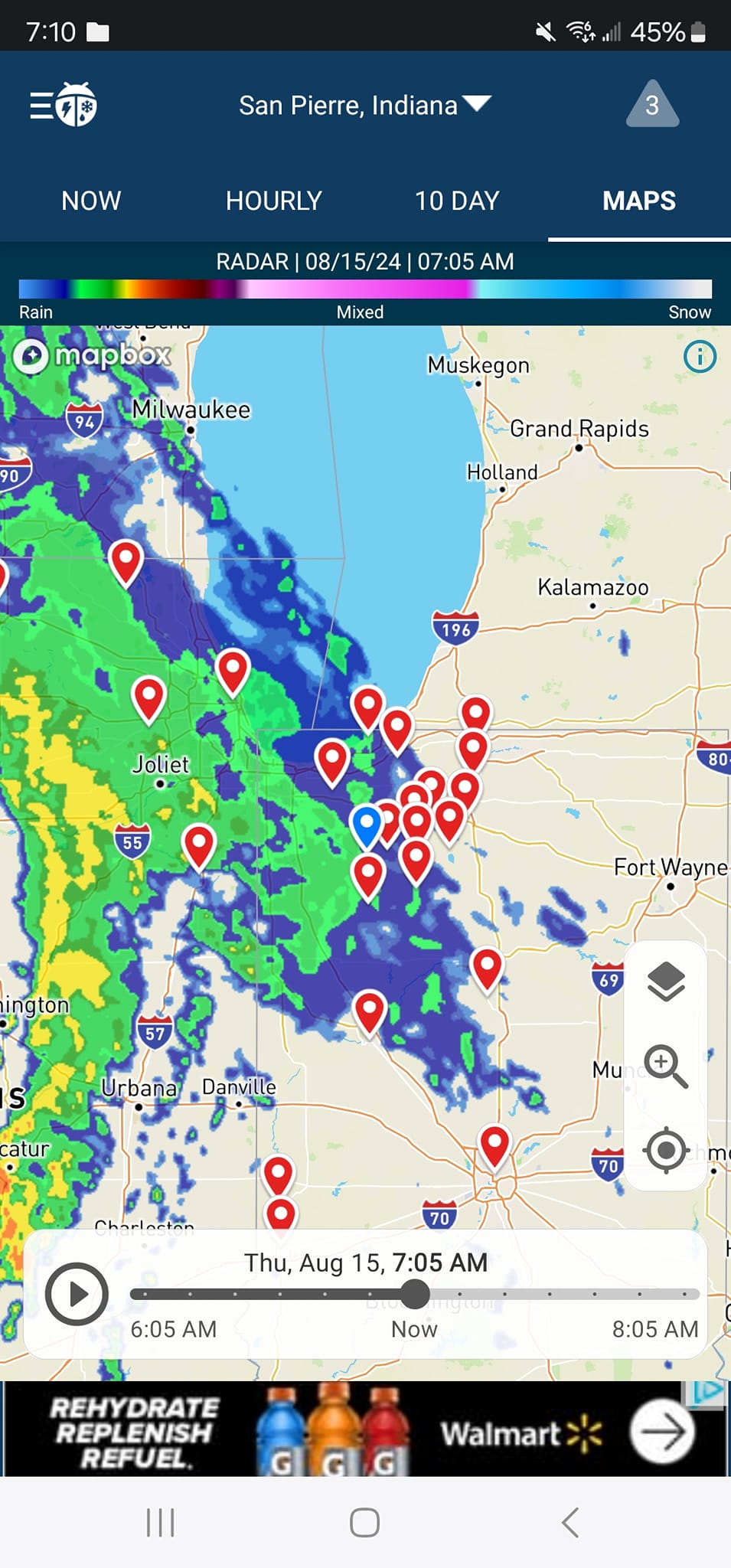Image resolution: width=731 pixels, height=1568 pixels.
Task: Open the map layers selector
Action: coord(665,981)
